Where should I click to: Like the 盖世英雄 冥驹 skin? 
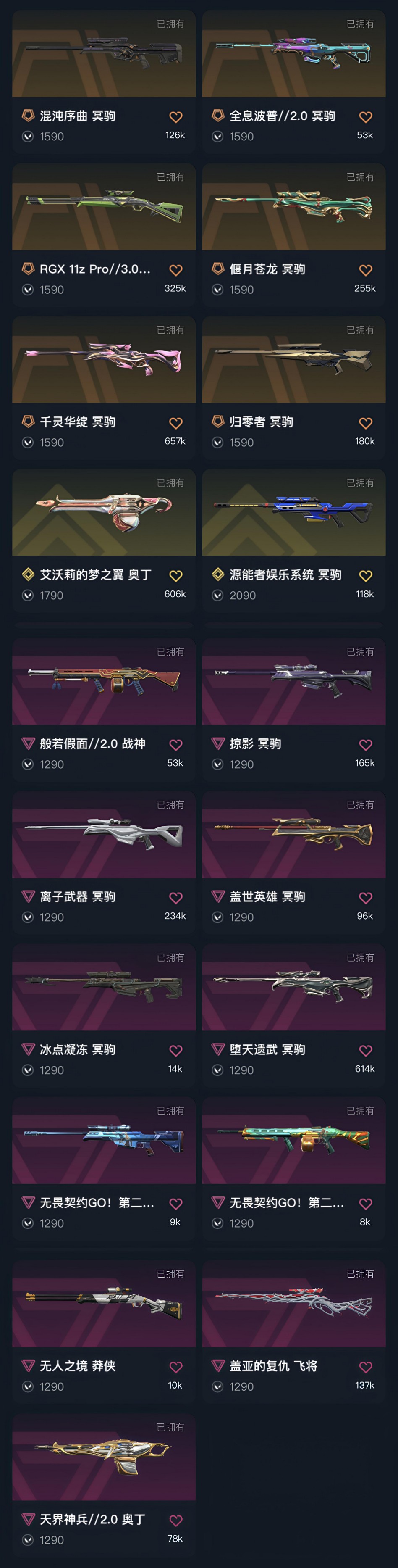[365, 898]
